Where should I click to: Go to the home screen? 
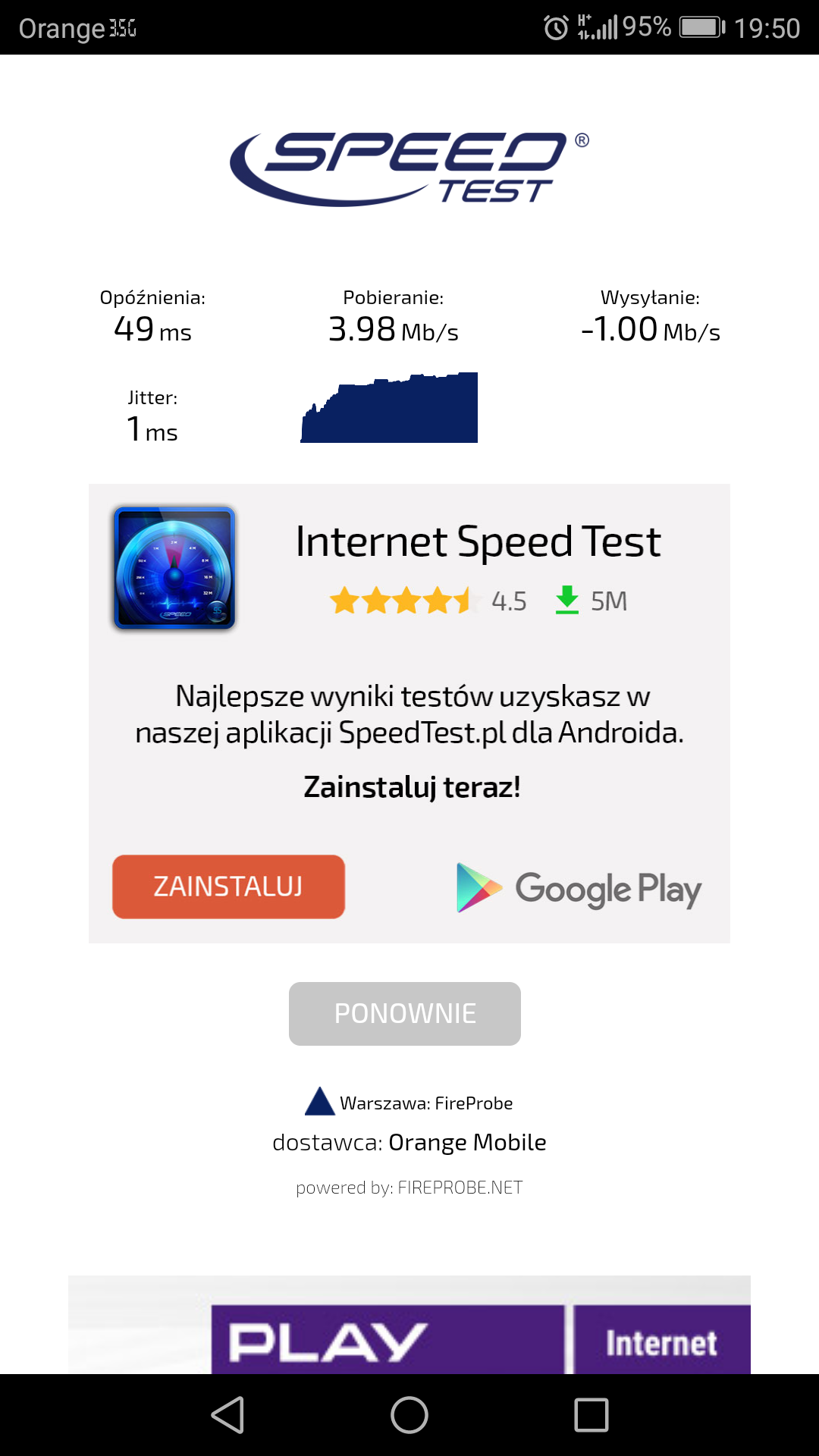click(409, 1415)
